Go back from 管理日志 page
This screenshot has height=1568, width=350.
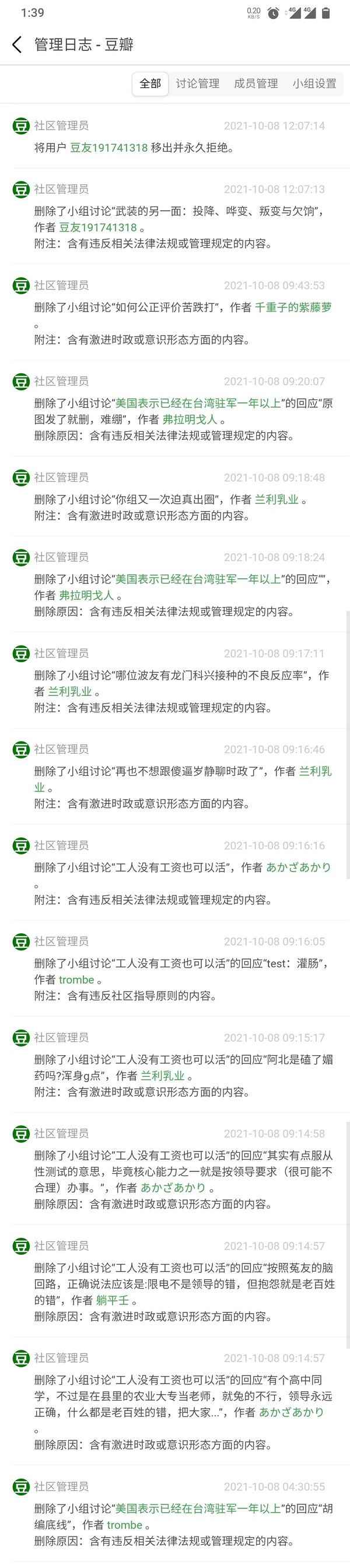point(17,44)
